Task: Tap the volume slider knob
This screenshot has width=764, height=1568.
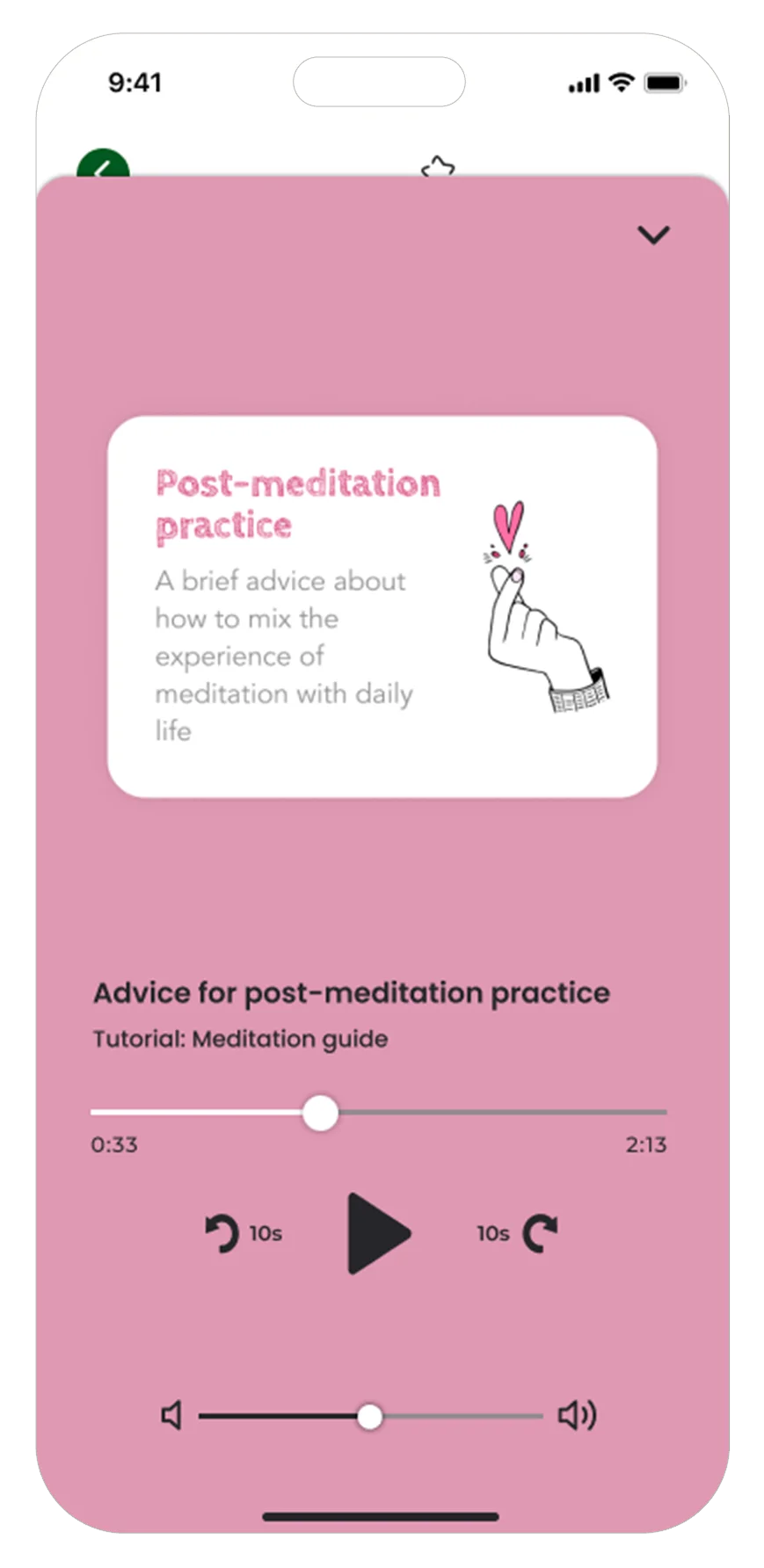Action: coord(370,1416)
